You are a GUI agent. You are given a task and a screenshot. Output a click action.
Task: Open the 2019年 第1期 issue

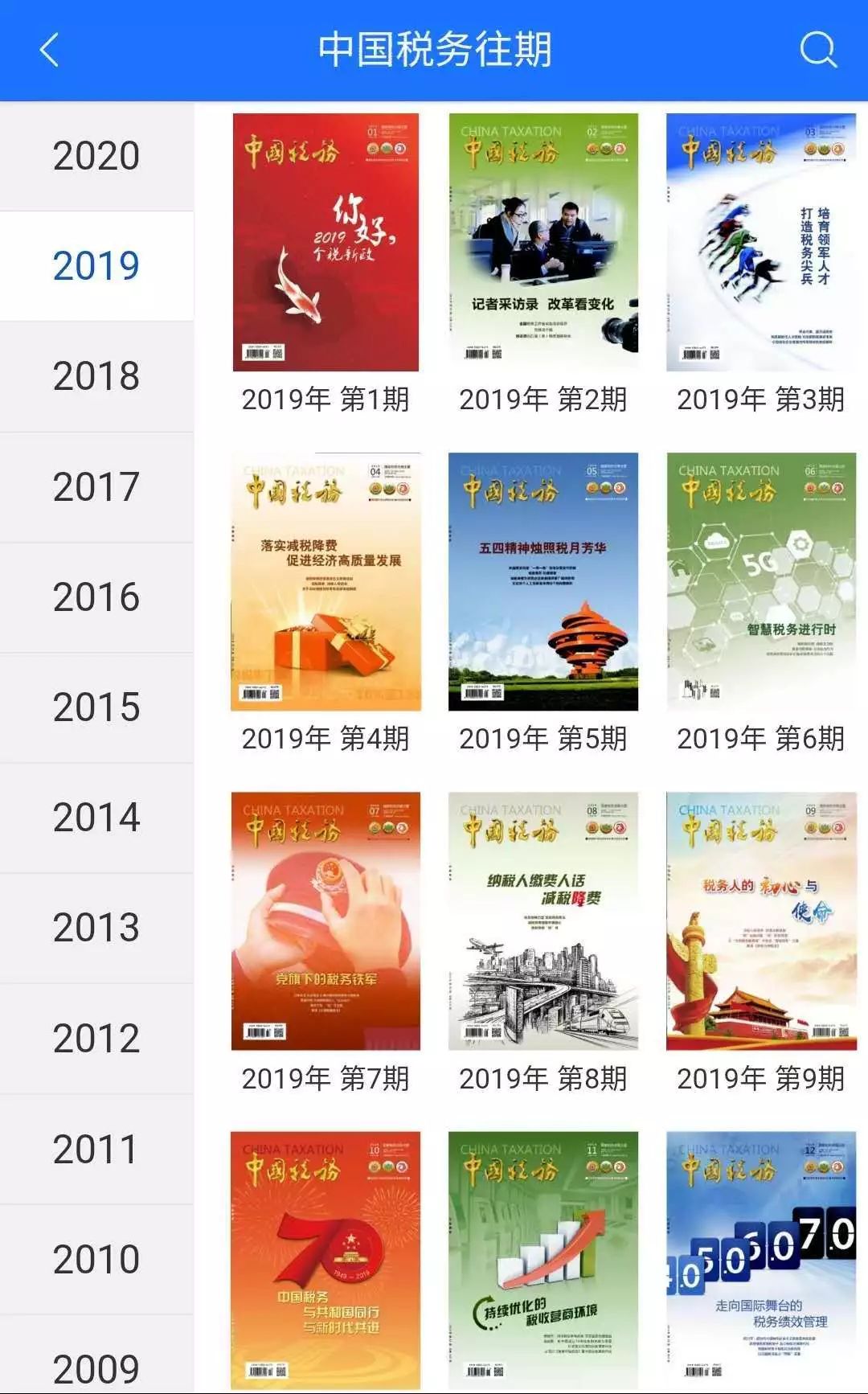click(325, 243)
